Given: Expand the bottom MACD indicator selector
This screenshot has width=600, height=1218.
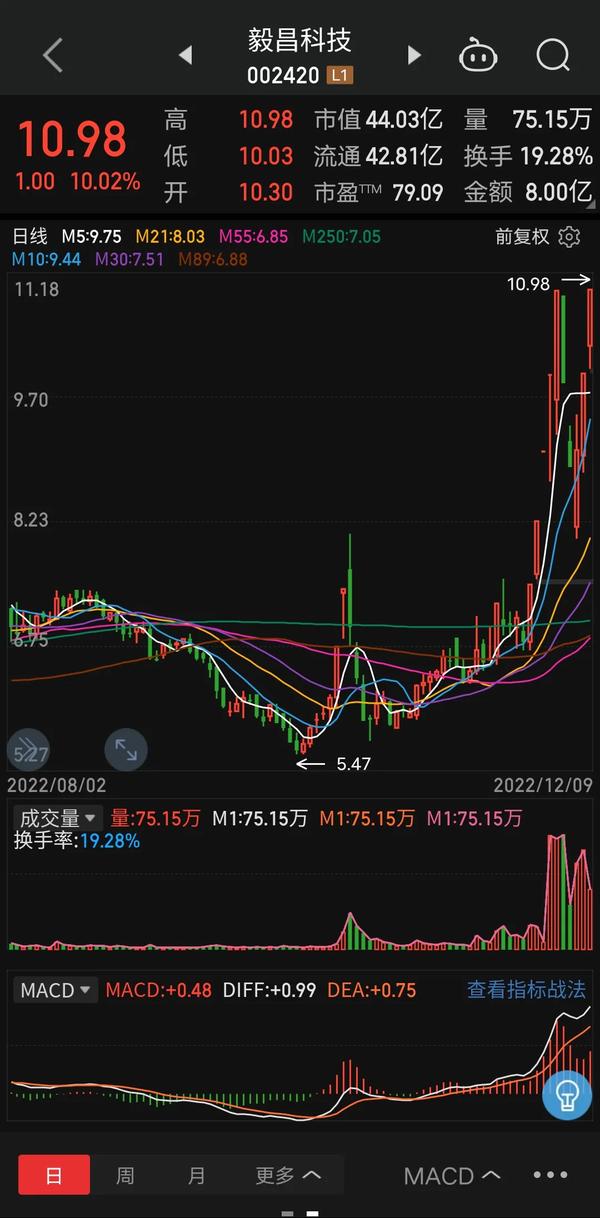Looking at the screenshot, I should (x=452, y=1176).
